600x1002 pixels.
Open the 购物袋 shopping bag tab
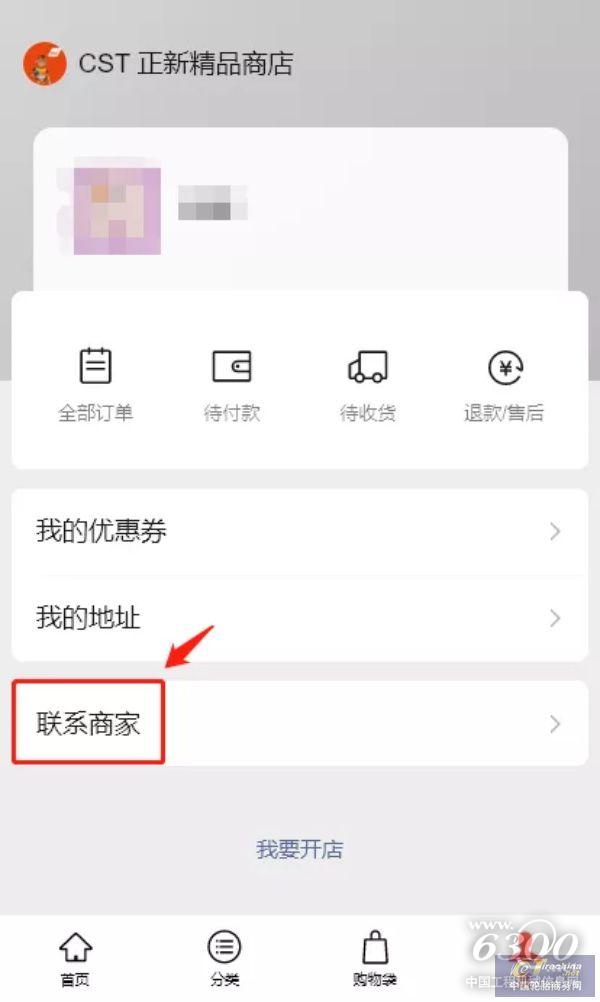pyautogui.click(x=375, y=958)
